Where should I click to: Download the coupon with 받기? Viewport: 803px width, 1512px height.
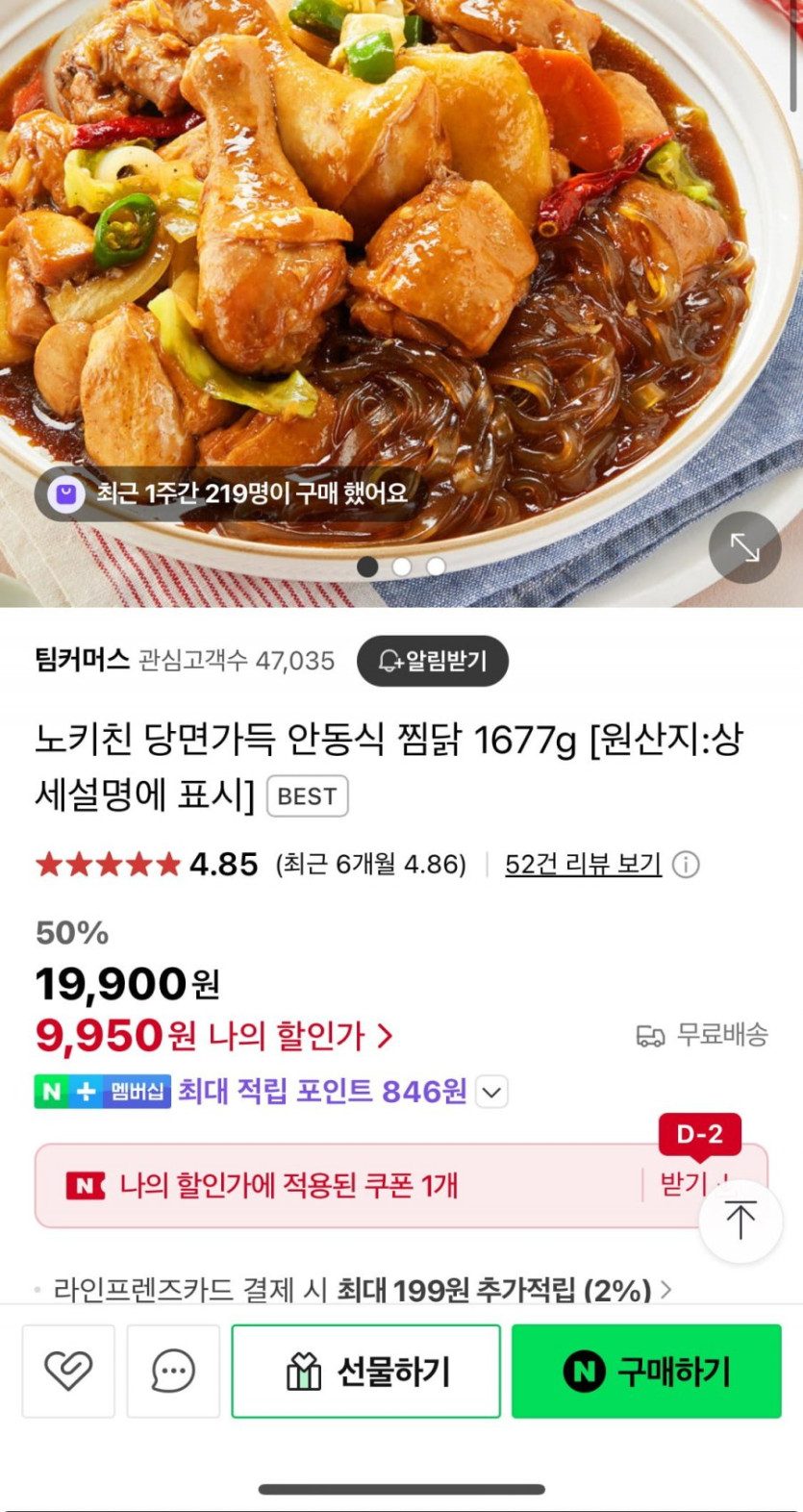pyautogui.click(x=683, y=1185)
